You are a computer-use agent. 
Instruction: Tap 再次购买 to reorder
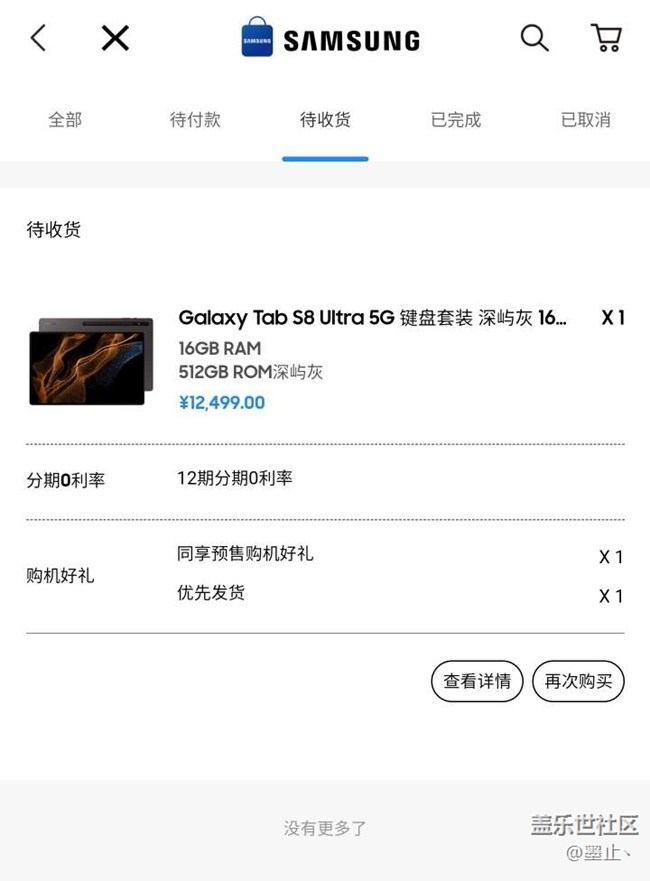coord(578,681)
